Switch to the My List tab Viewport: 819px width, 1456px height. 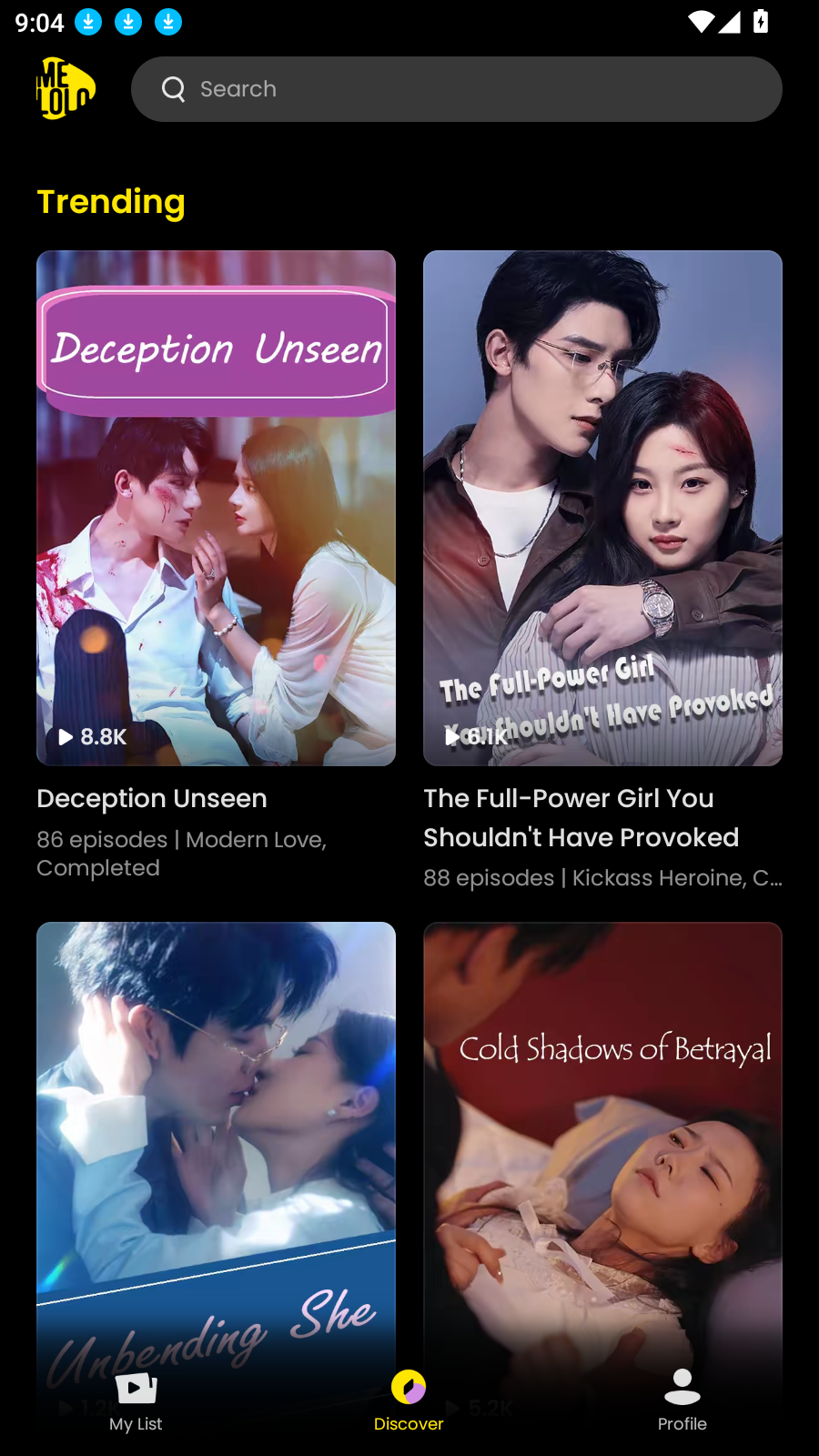point(136,1401)
